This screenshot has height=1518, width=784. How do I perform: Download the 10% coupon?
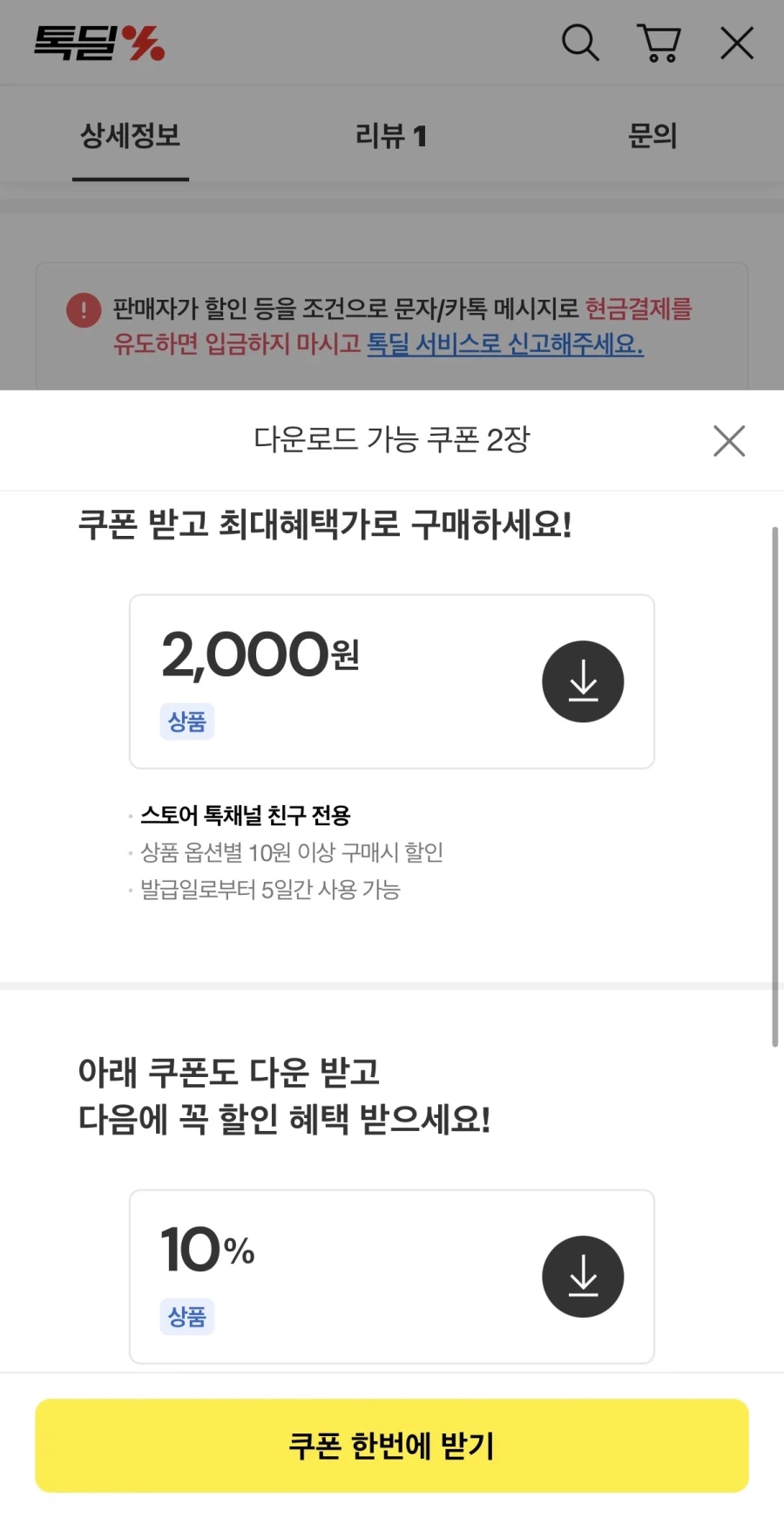583,1276
